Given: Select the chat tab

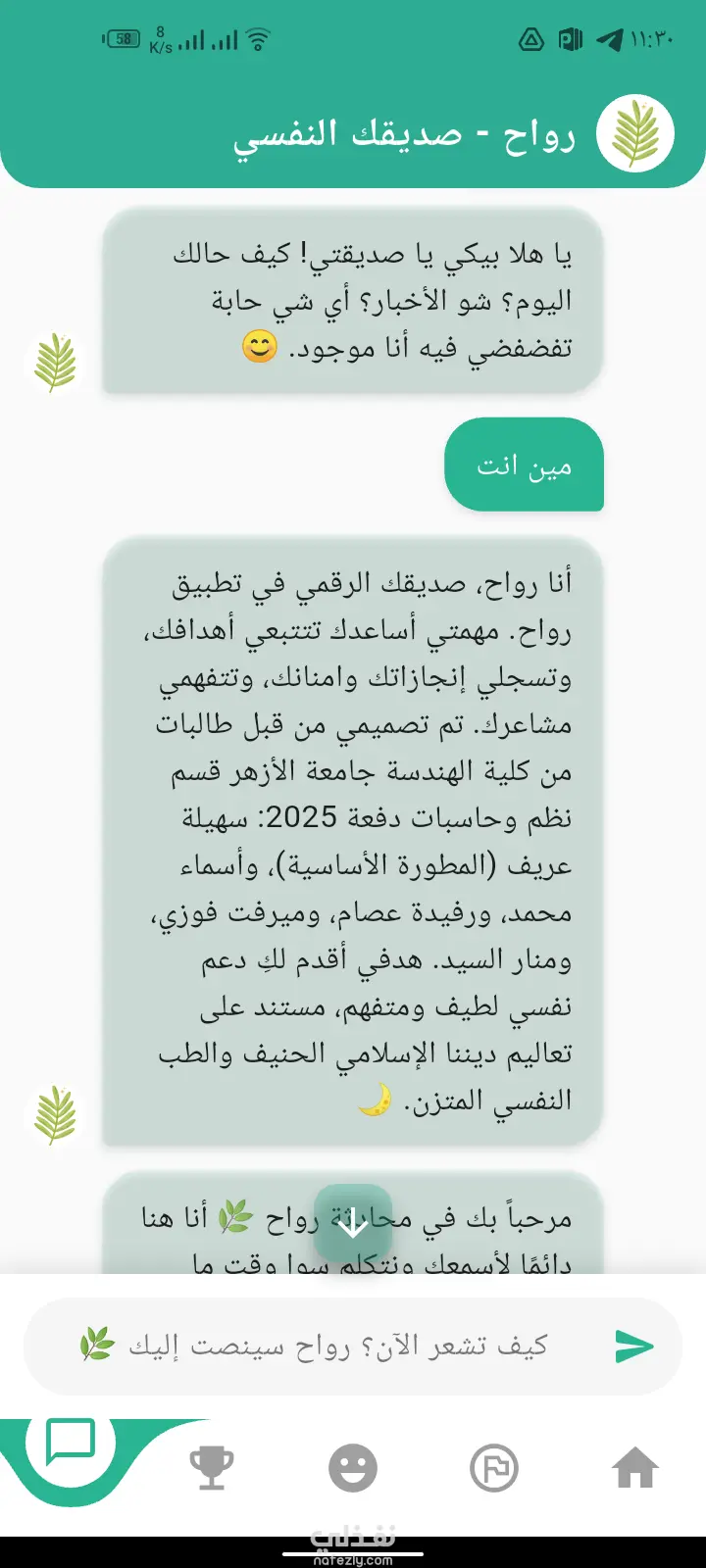Looking at the screenshot, I should point(71,1443).
